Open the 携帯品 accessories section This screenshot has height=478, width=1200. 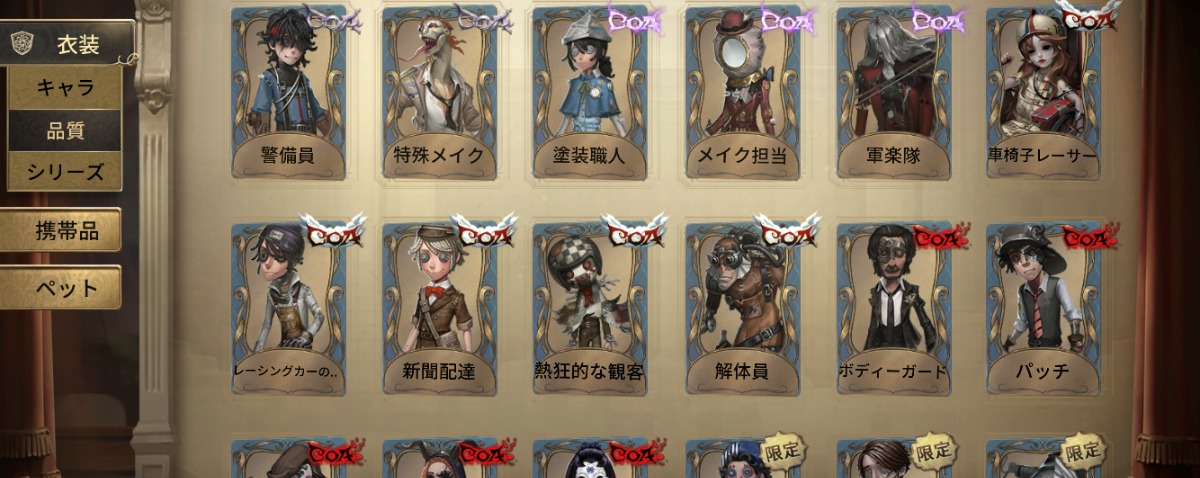[x=61, y=231]
